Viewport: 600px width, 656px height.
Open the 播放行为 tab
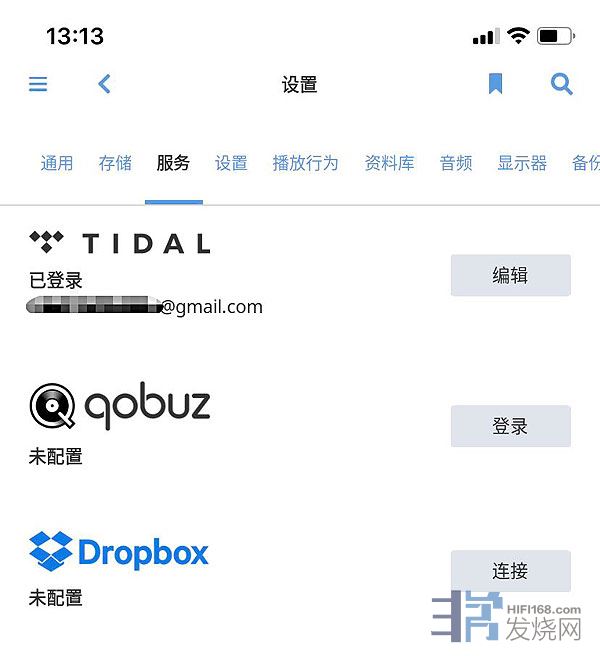305,163
